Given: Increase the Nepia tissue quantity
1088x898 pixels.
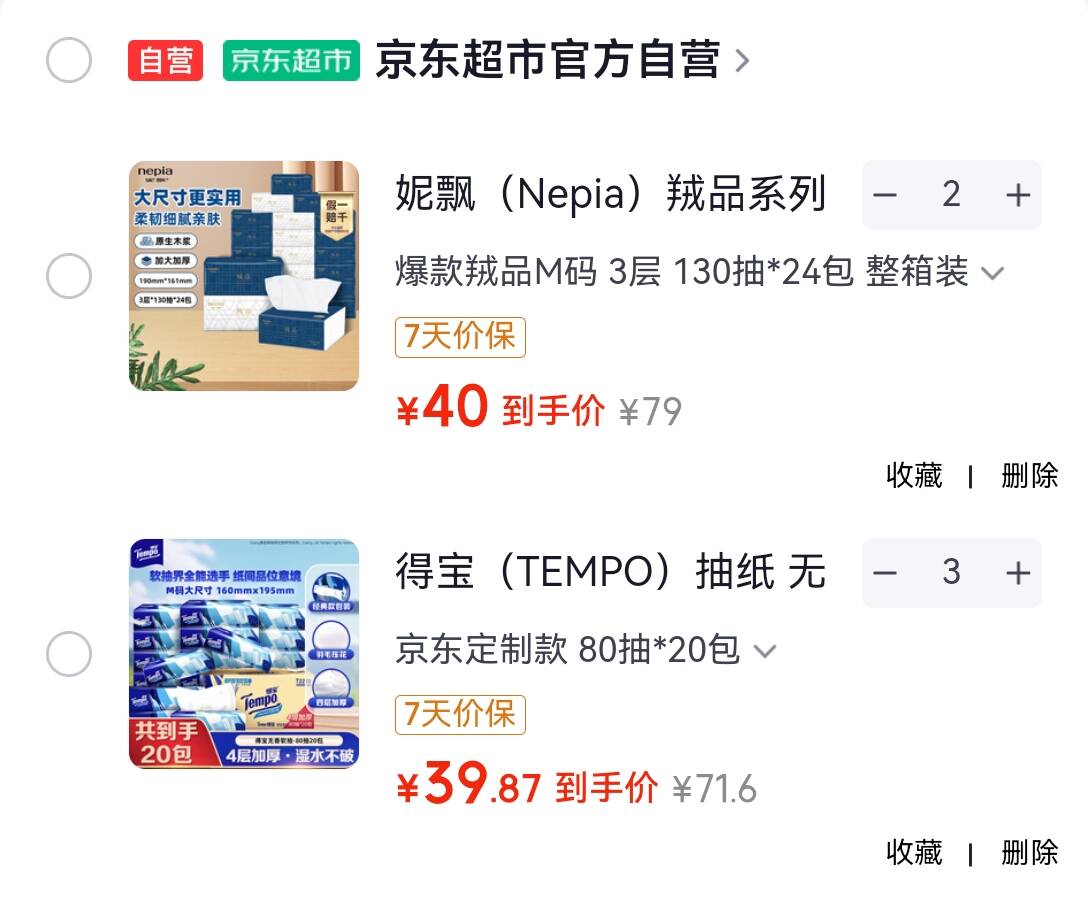Looking at the screenshot, I should pyautogui.click(x=1018, y=195).
